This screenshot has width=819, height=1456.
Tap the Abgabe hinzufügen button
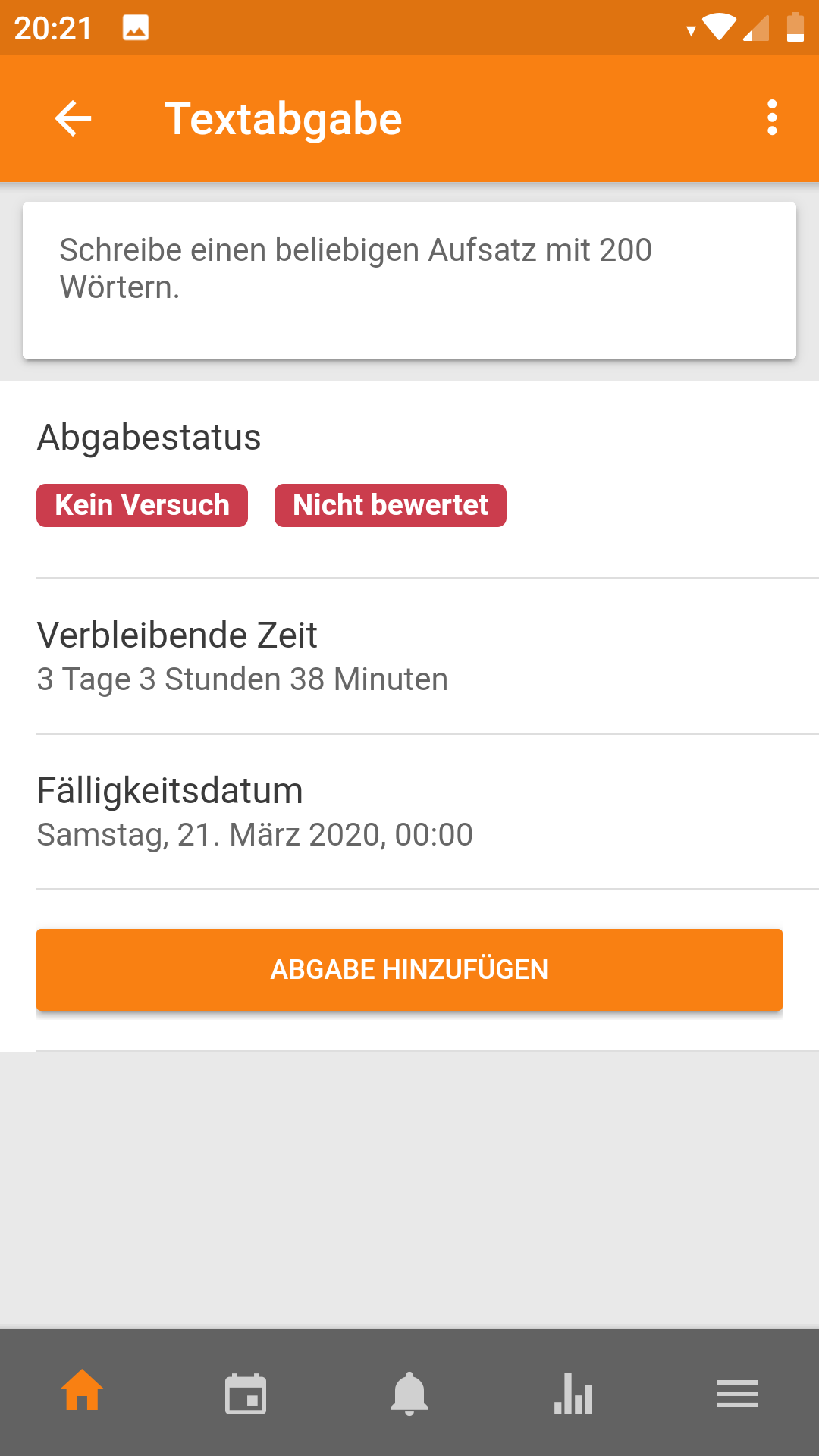(x=409, y=969)
